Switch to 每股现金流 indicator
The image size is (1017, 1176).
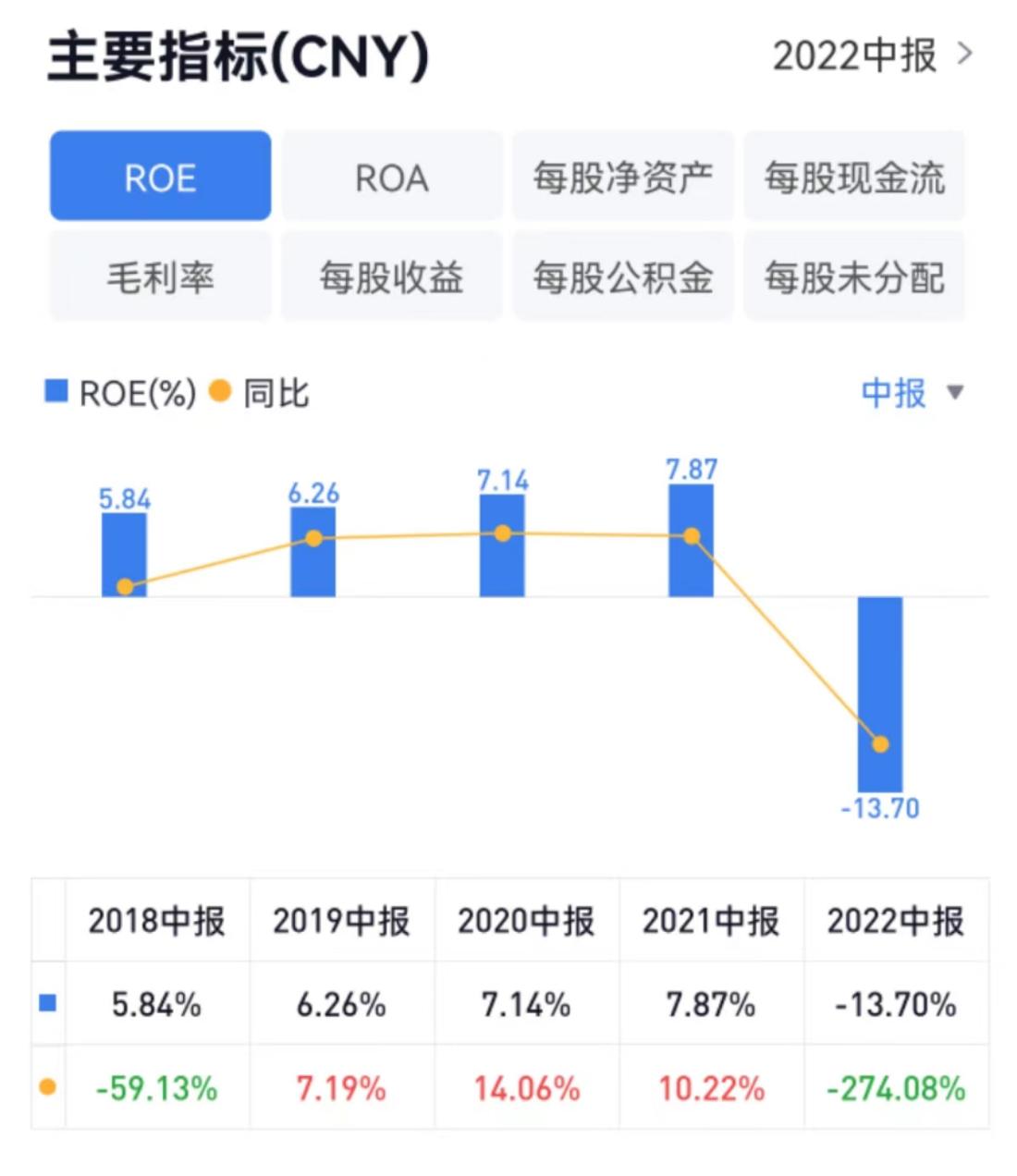click(854, 177)
